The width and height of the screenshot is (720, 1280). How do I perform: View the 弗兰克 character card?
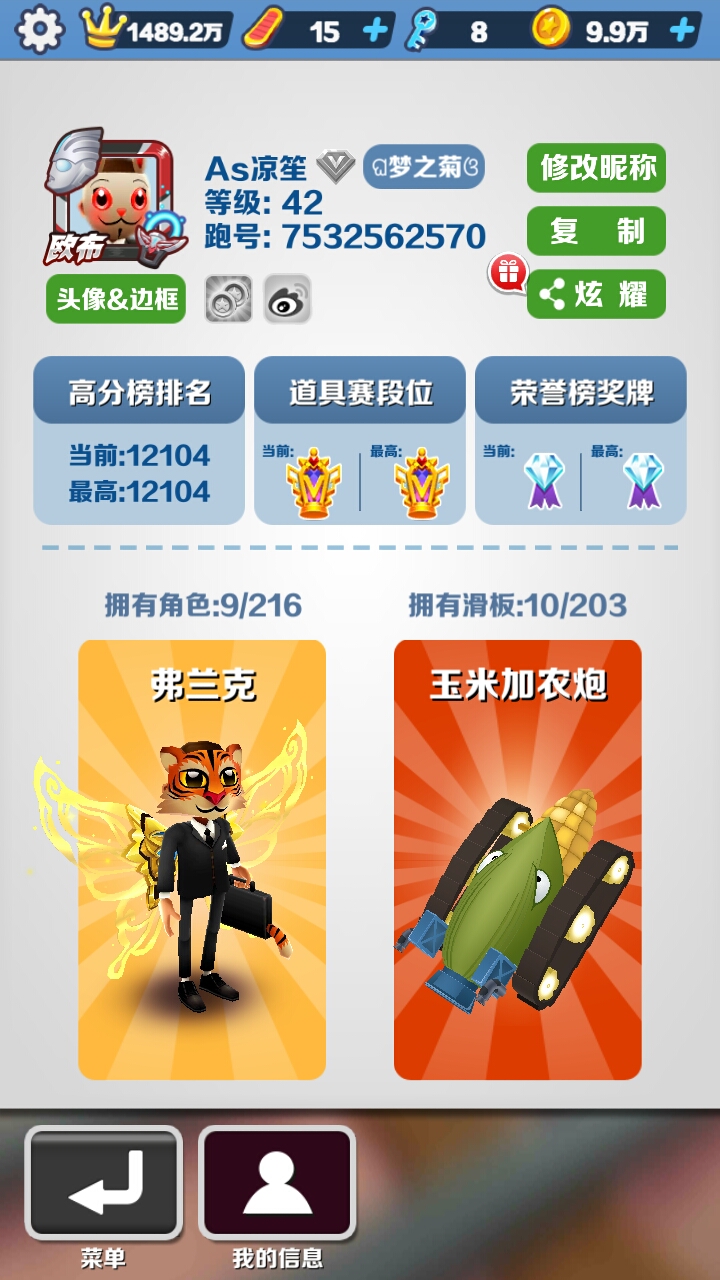click(202, 860)
